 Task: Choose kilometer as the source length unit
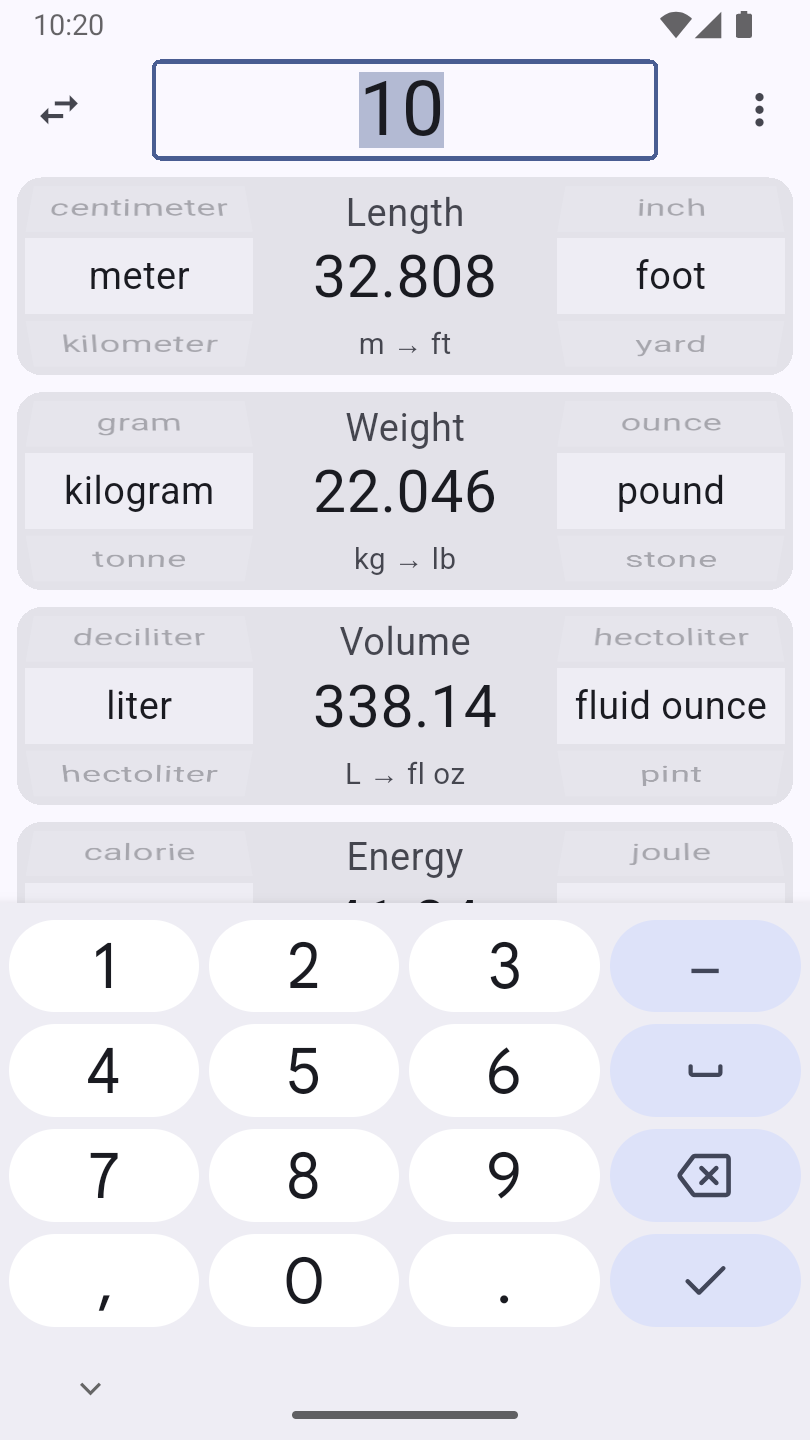click(139, 344)
